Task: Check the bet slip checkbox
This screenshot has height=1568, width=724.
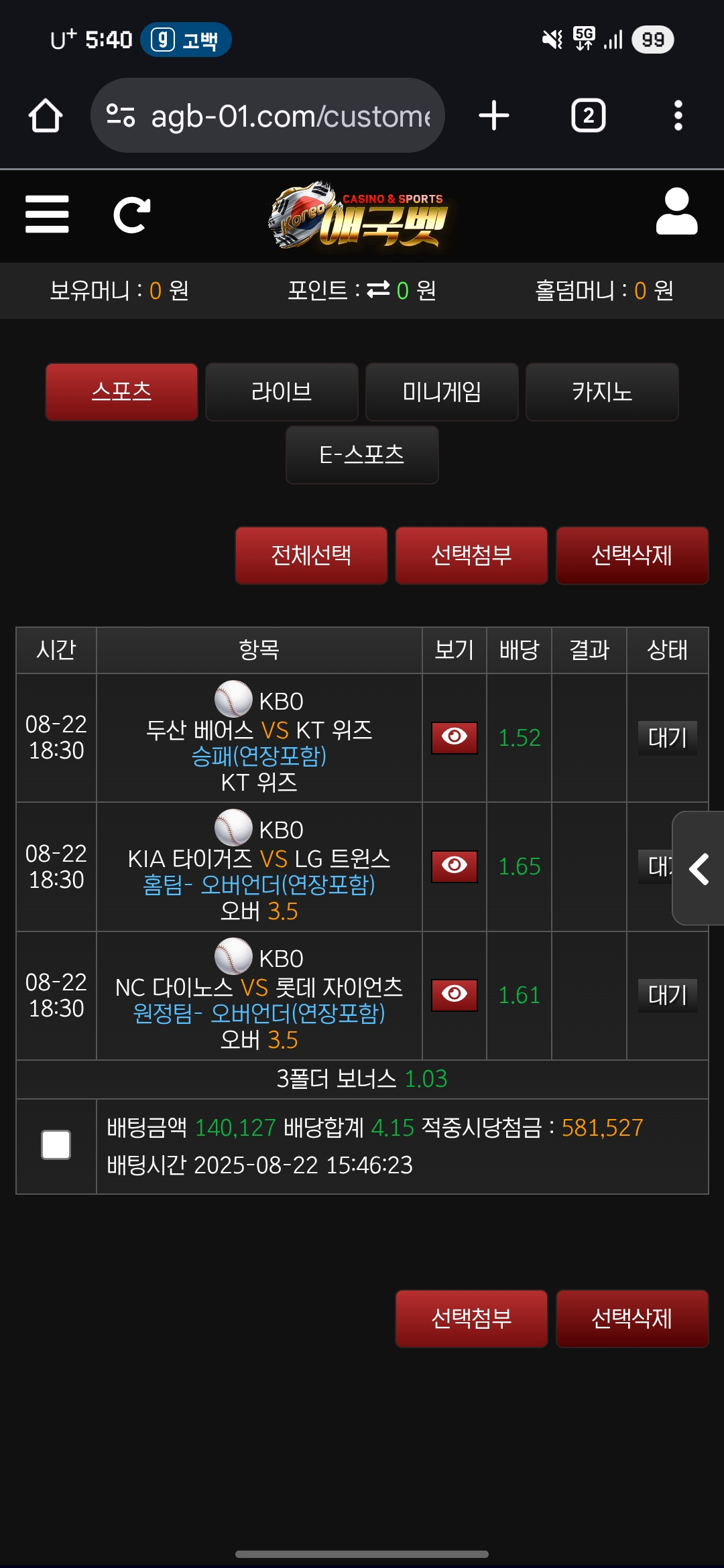Action: coord(56,1145)
